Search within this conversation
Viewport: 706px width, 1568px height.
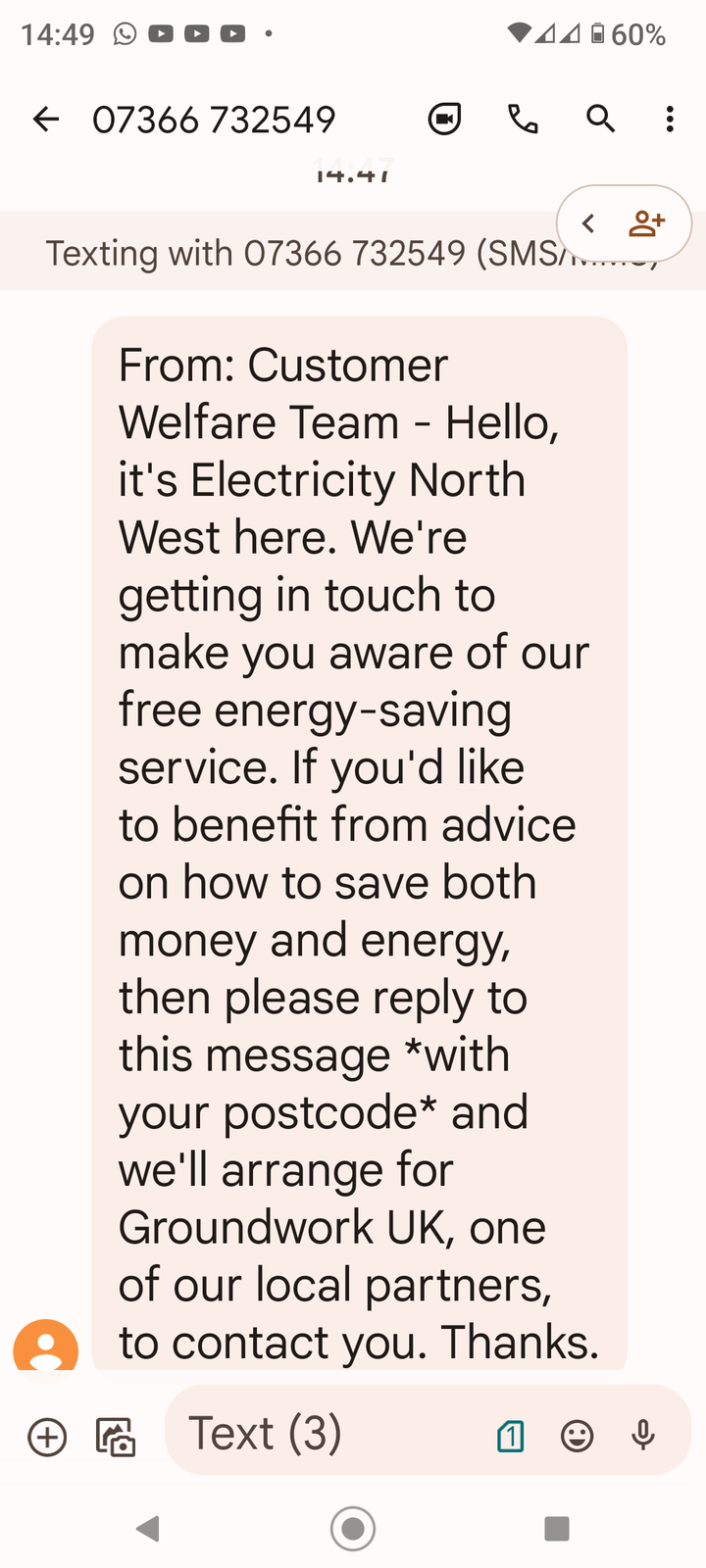[600, 120]
